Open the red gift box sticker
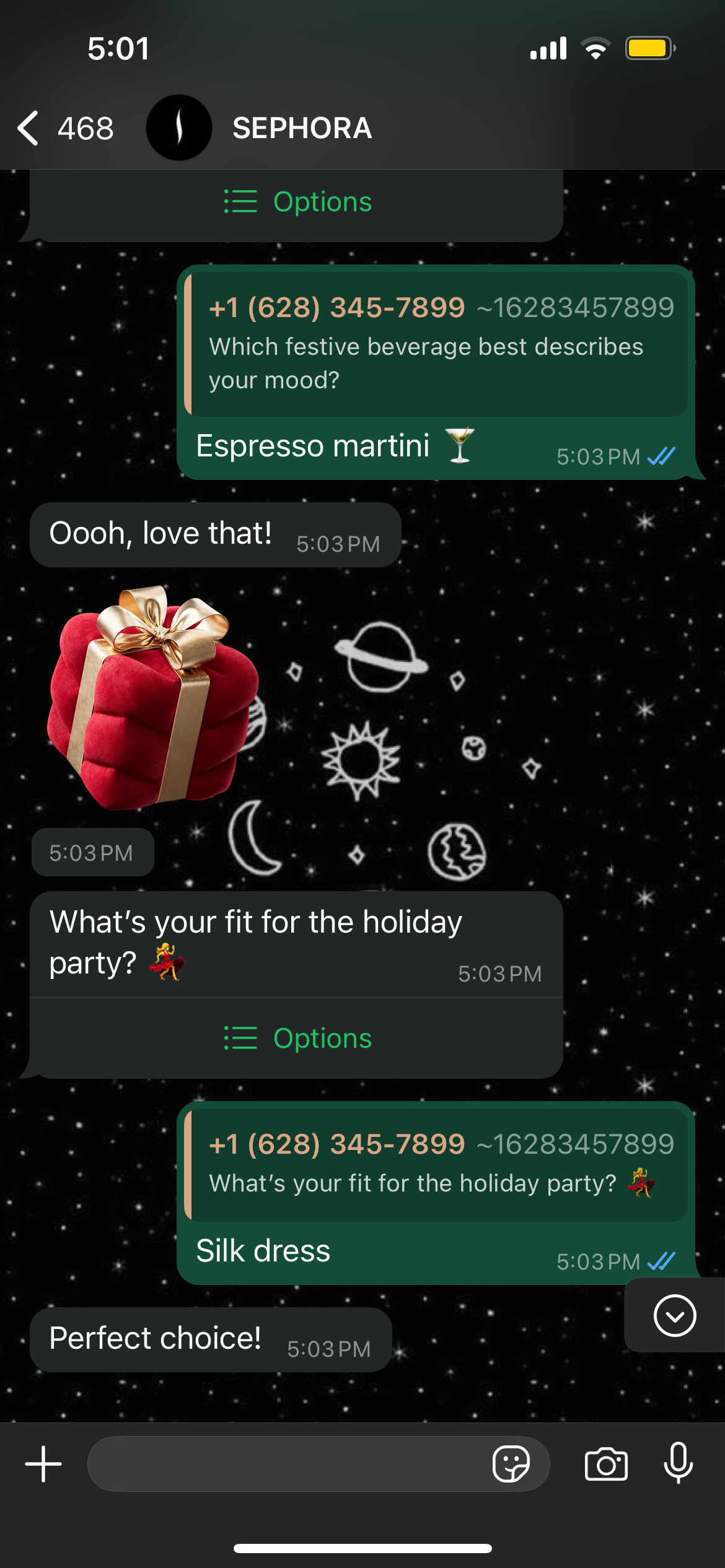 coord(153,698)
